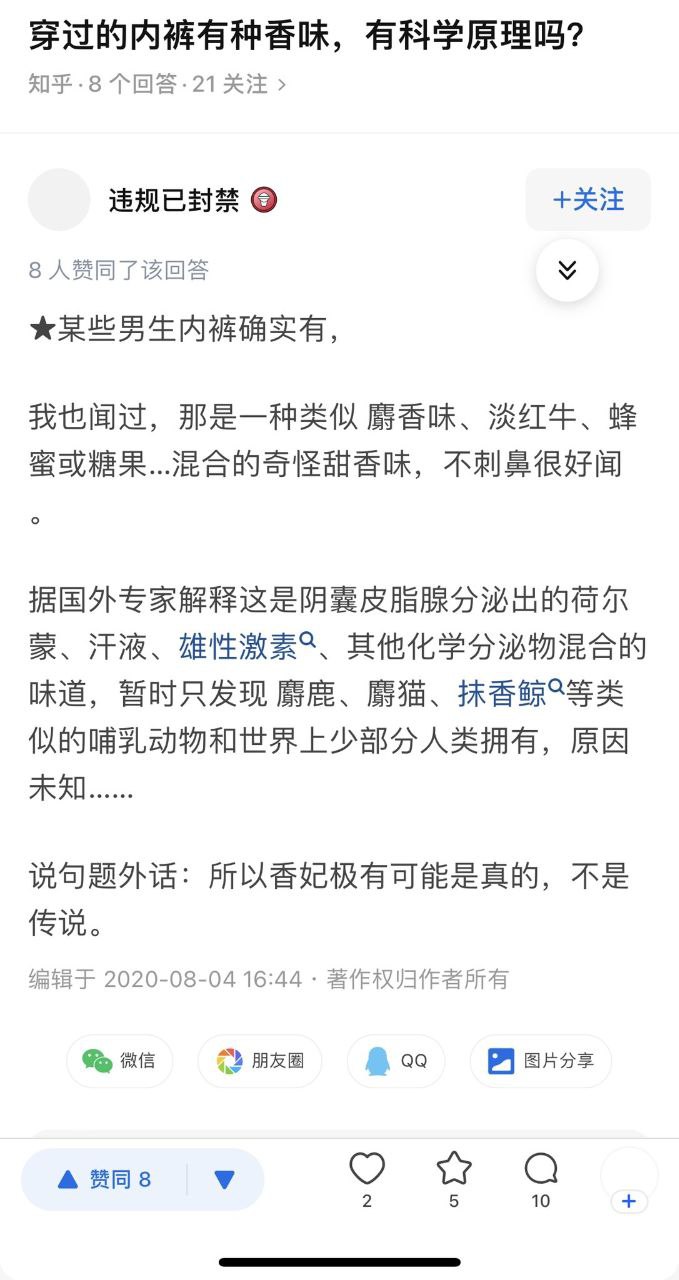Viewport: 679px width, 1280px height.
Task: Share the answer to 微信
Action: [119, 1061]
